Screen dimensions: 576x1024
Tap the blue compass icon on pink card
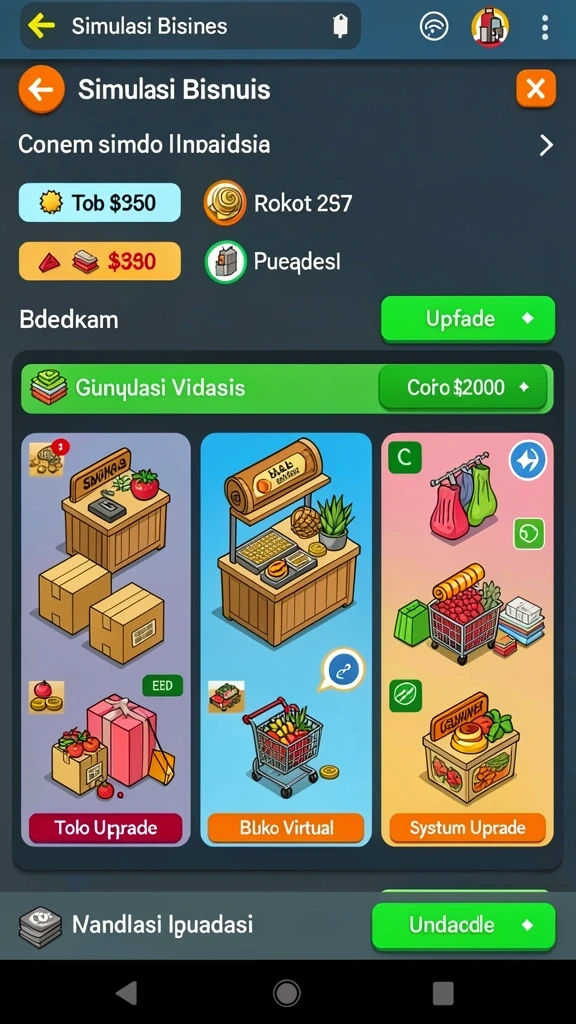pyautogui.click(x=528, y=460)
